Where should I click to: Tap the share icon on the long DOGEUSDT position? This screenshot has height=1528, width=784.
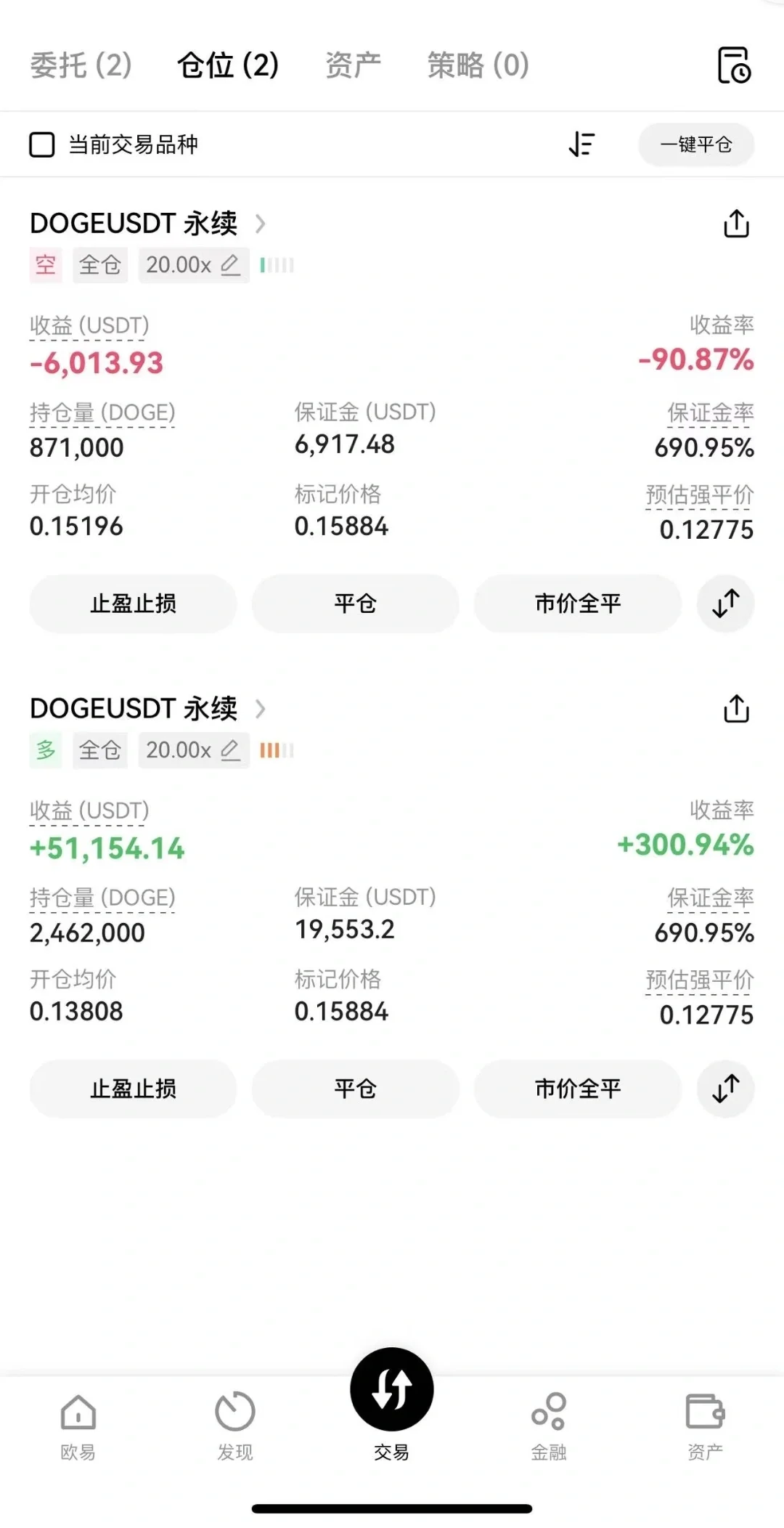coord(736,709)
